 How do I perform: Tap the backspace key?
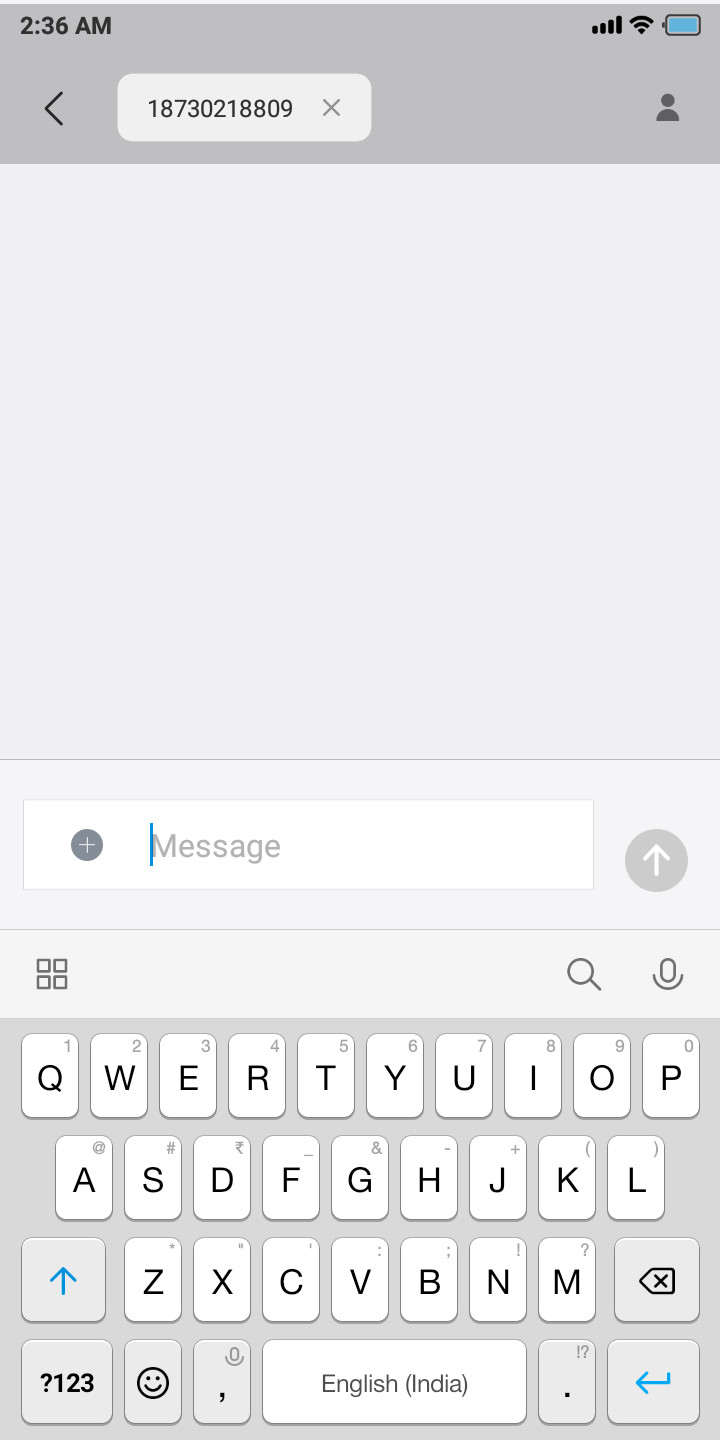pyautogui.click(x=656, y=1281)
